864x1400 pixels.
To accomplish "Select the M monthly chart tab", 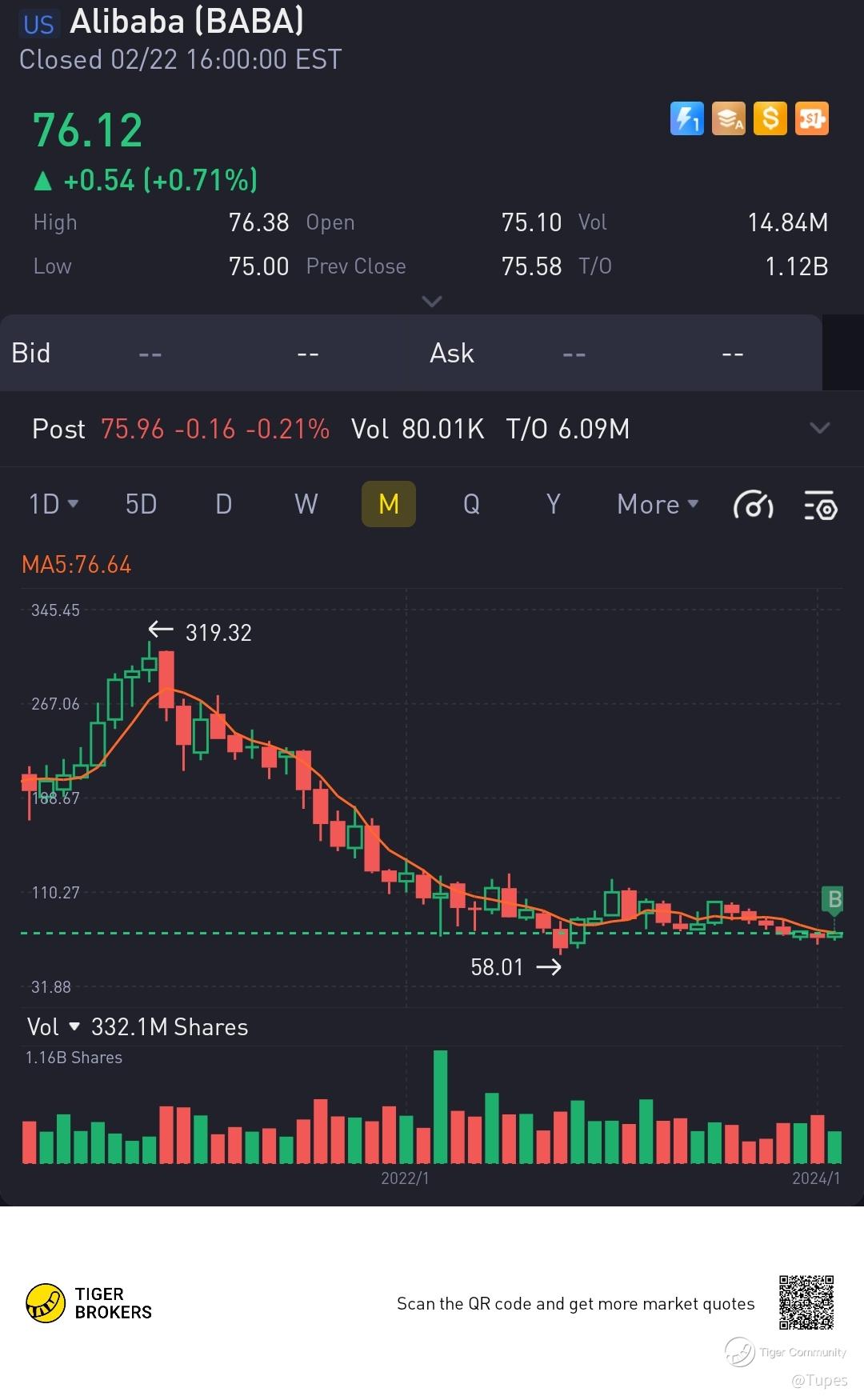I will pyautogui.click(x=389, y=504).
